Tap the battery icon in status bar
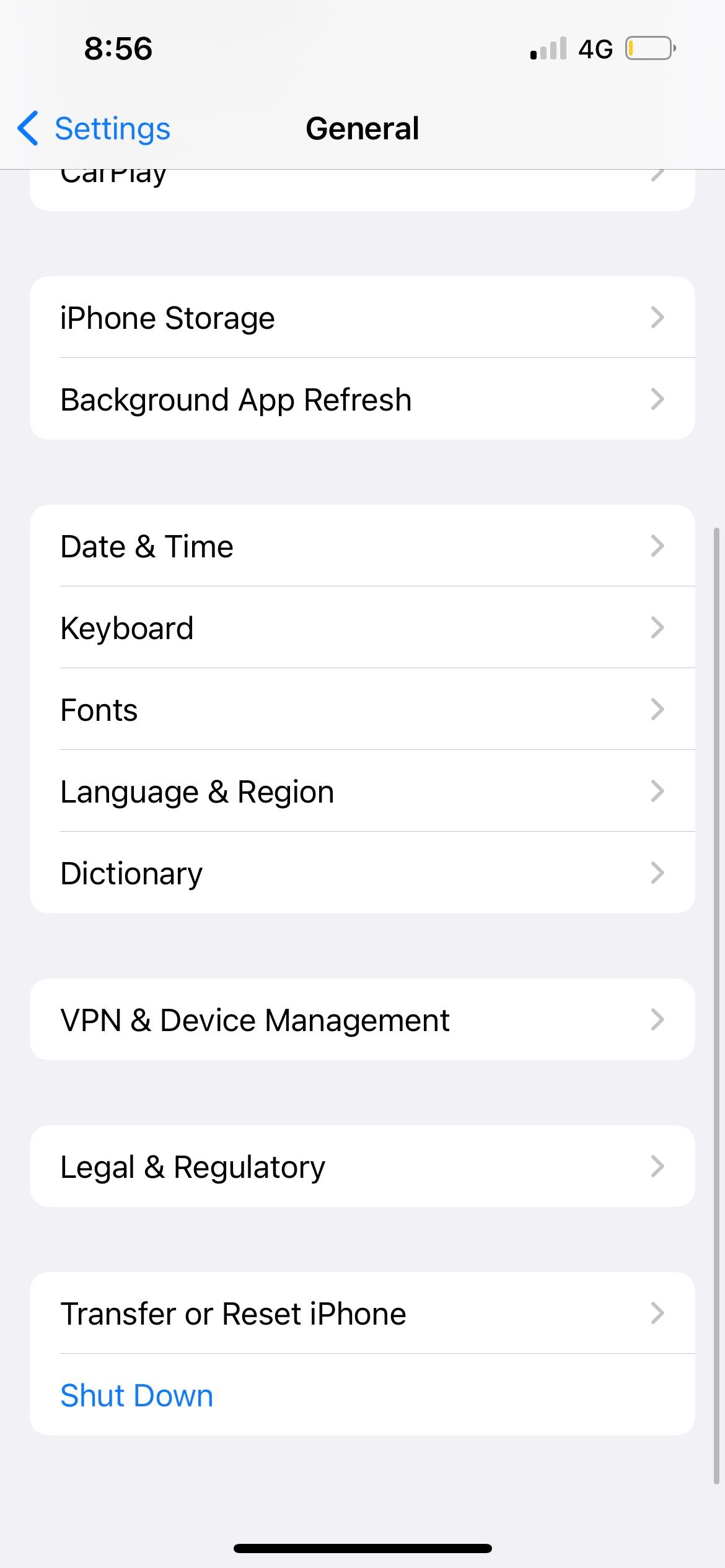The width and height of the screenshot is (725, 1568). pos(646,48)
